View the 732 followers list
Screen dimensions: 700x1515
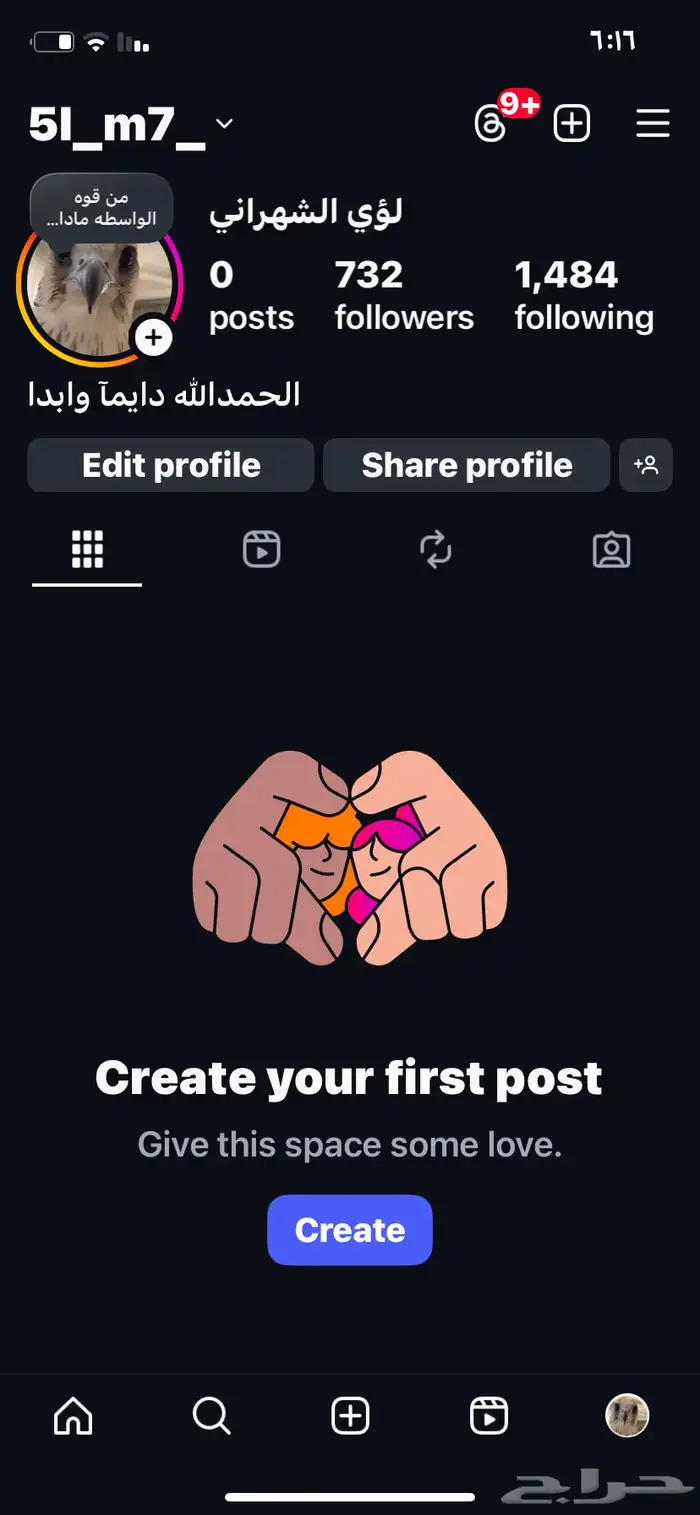point(404,295)
